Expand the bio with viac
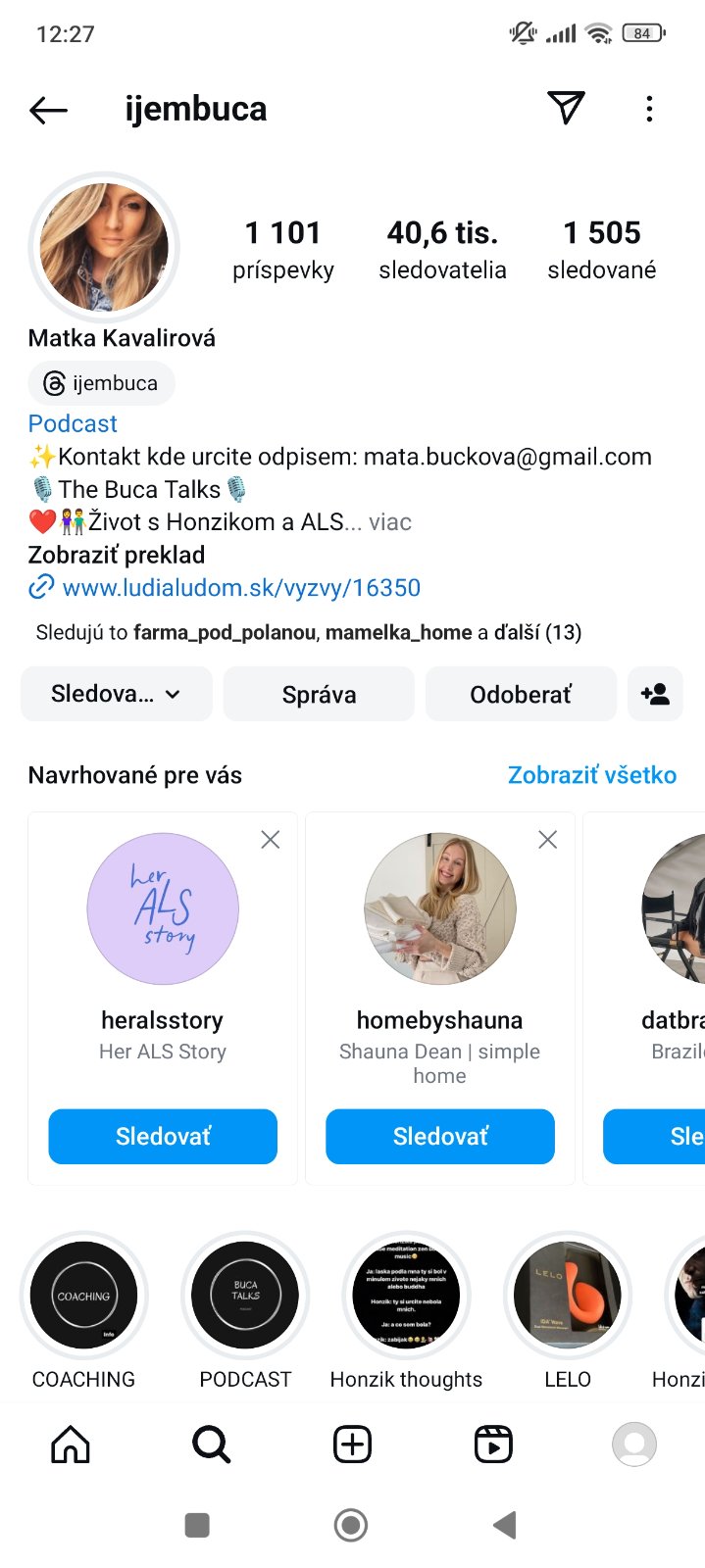 (x=390, y=522)
